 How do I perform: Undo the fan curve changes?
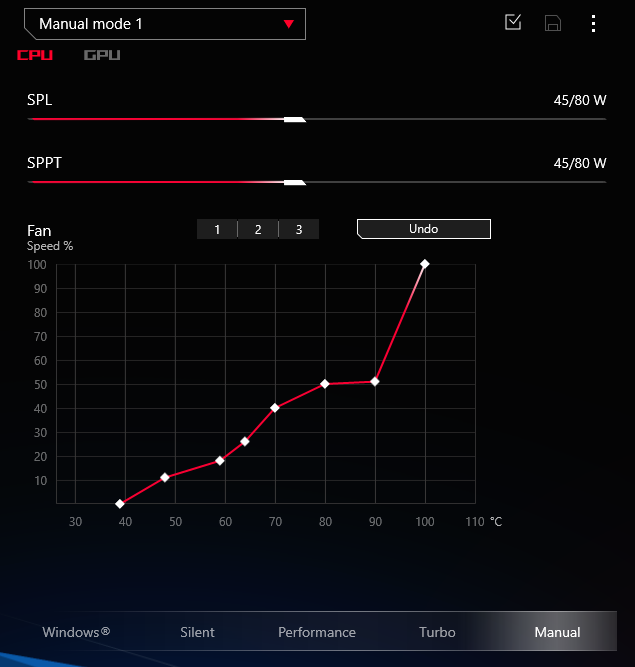[424, 229]
